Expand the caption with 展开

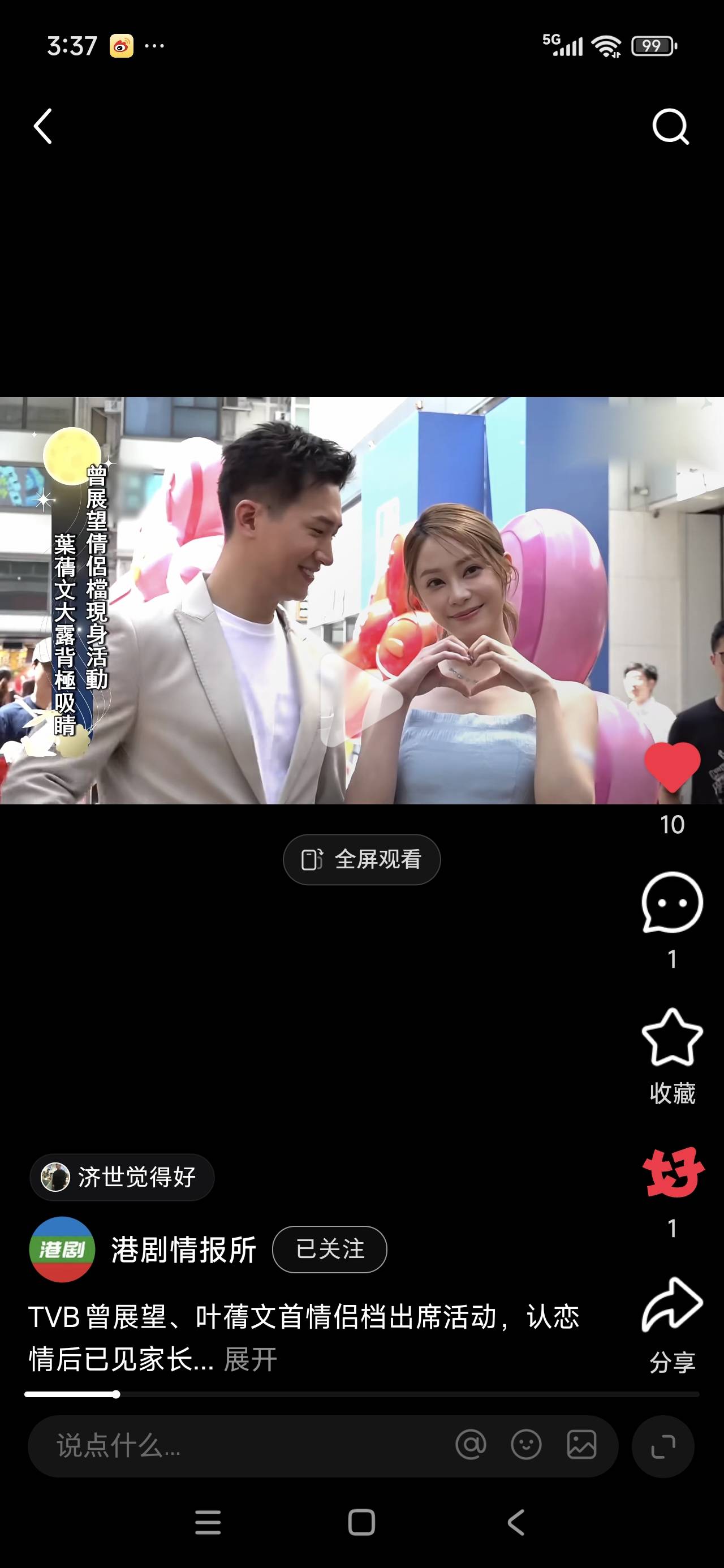[x=250, y=1359]
